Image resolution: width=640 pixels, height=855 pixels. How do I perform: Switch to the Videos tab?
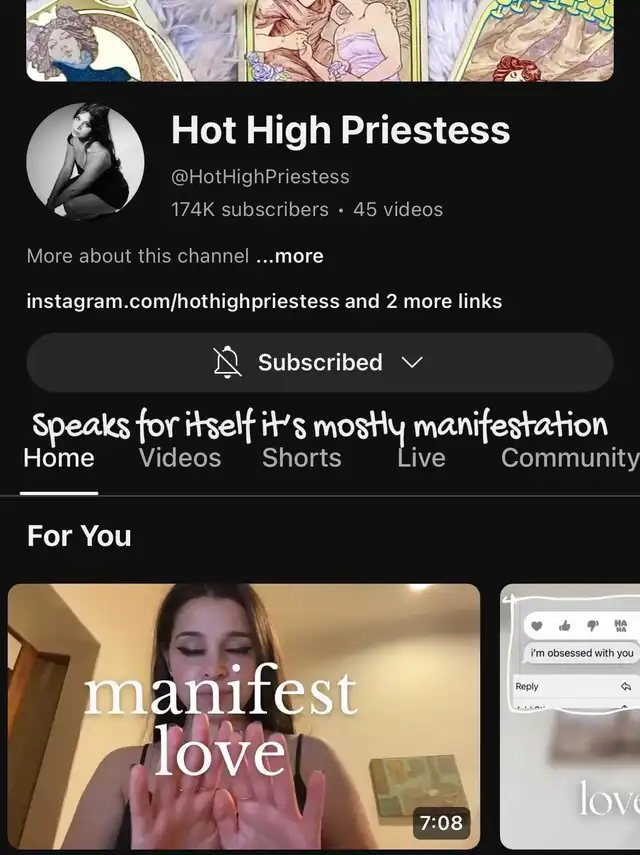180,459
